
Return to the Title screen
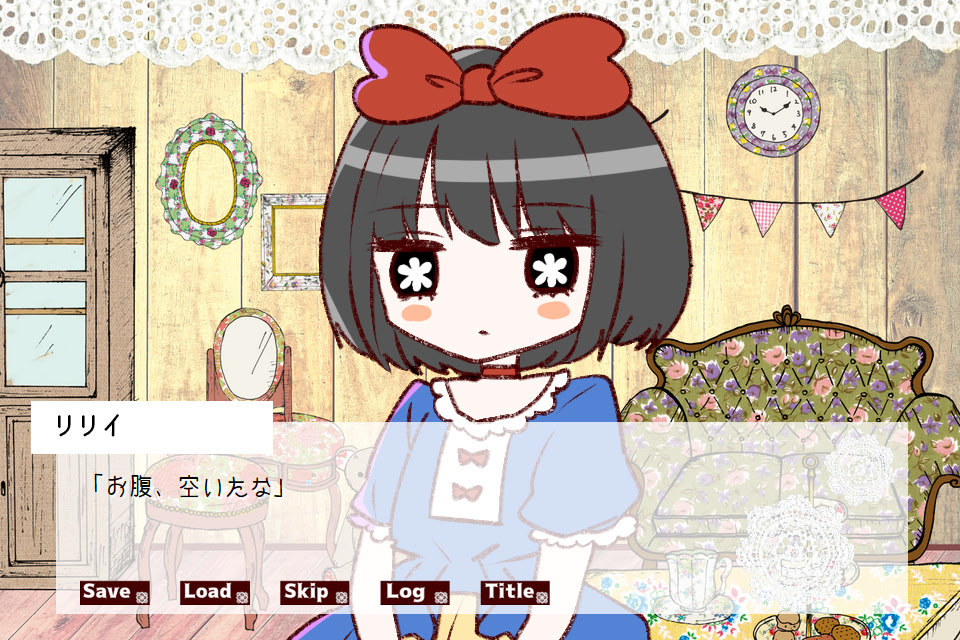tap(515, 592)
